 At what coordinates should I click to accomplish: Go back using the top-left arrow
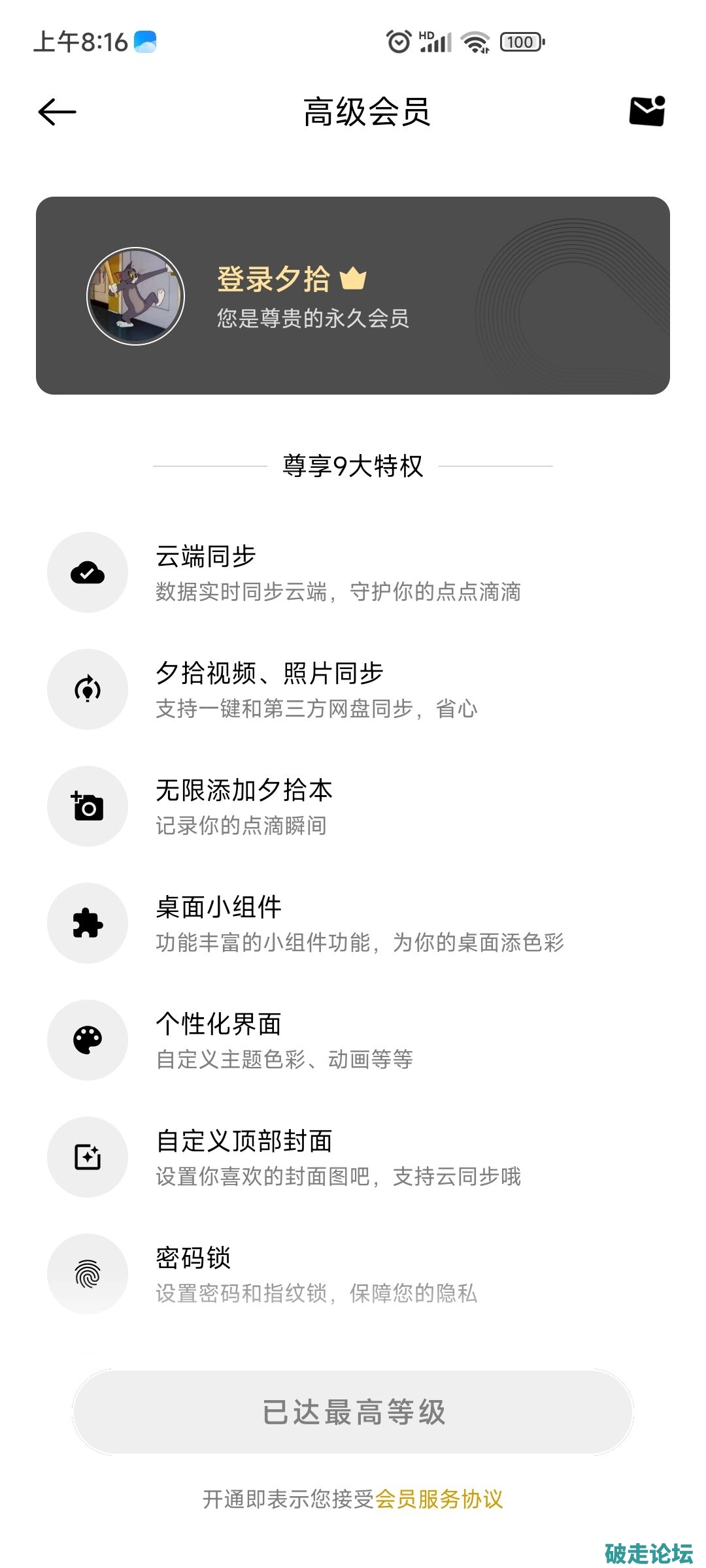coord(58,112)
